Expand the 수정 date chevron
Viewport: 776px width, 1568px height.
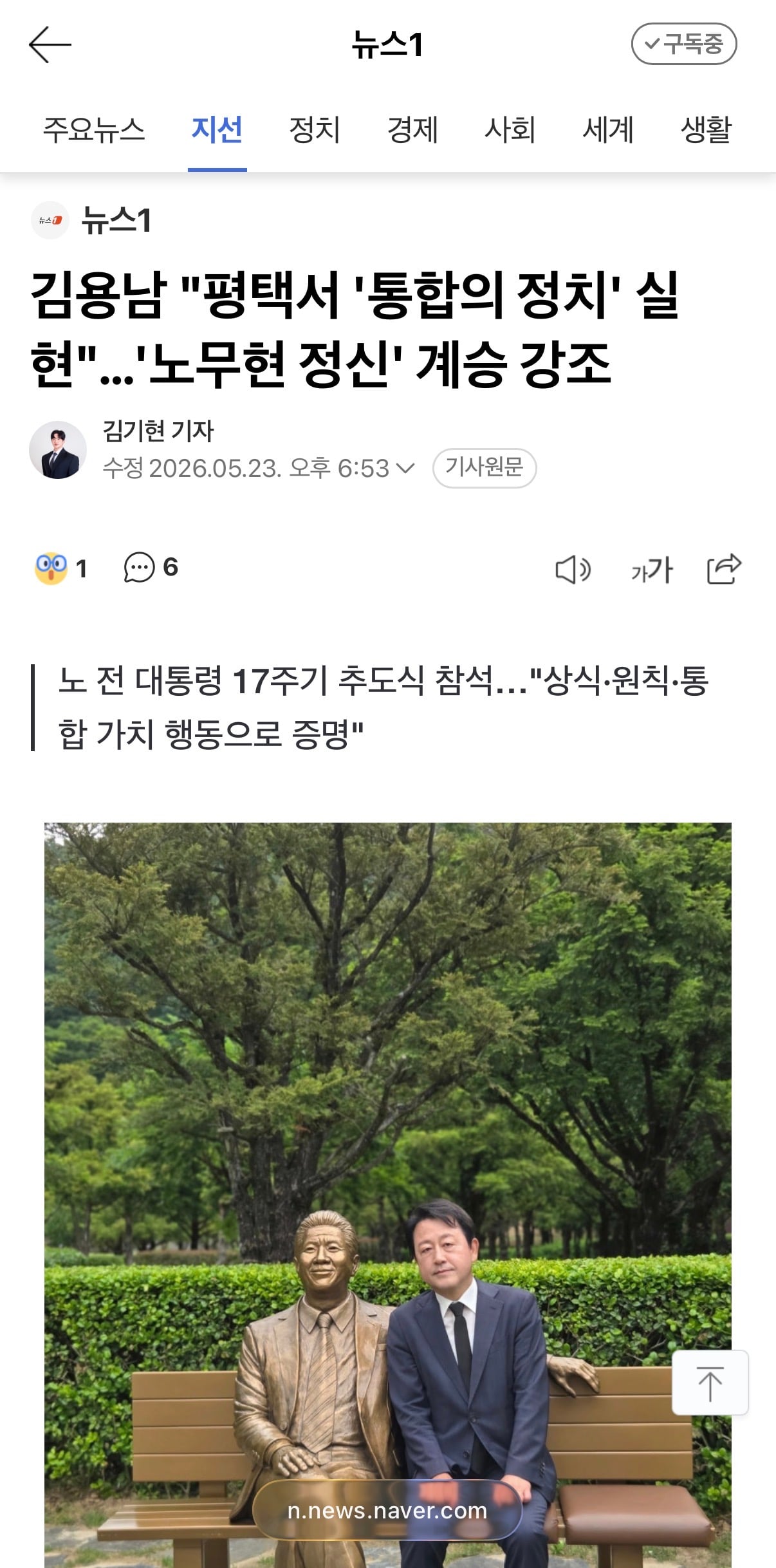[405, 468]
